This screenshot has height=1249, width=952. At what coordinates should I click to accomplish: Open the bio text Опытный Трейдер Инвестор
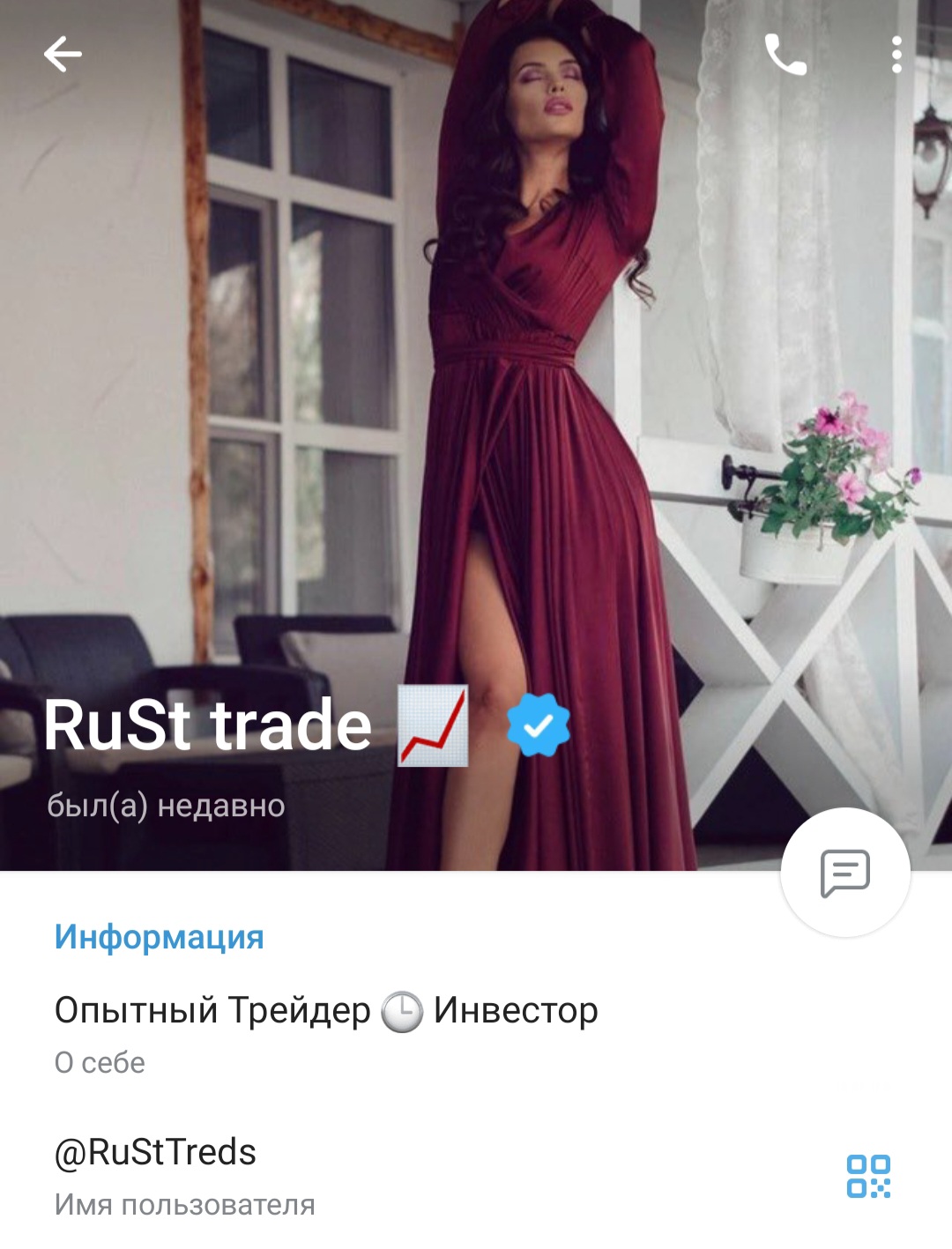(324, 1011)
